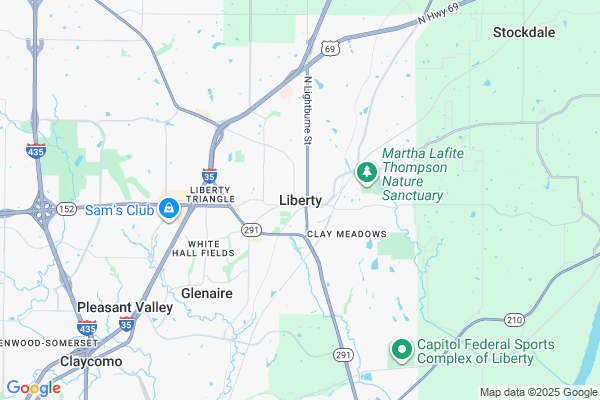Image resolution: width=600 pixels, height=400 pixels.
Task: Select Capitol Federal Sports Complex of Liberty pin
Action: pyautogui.click(x=402, y=350)
